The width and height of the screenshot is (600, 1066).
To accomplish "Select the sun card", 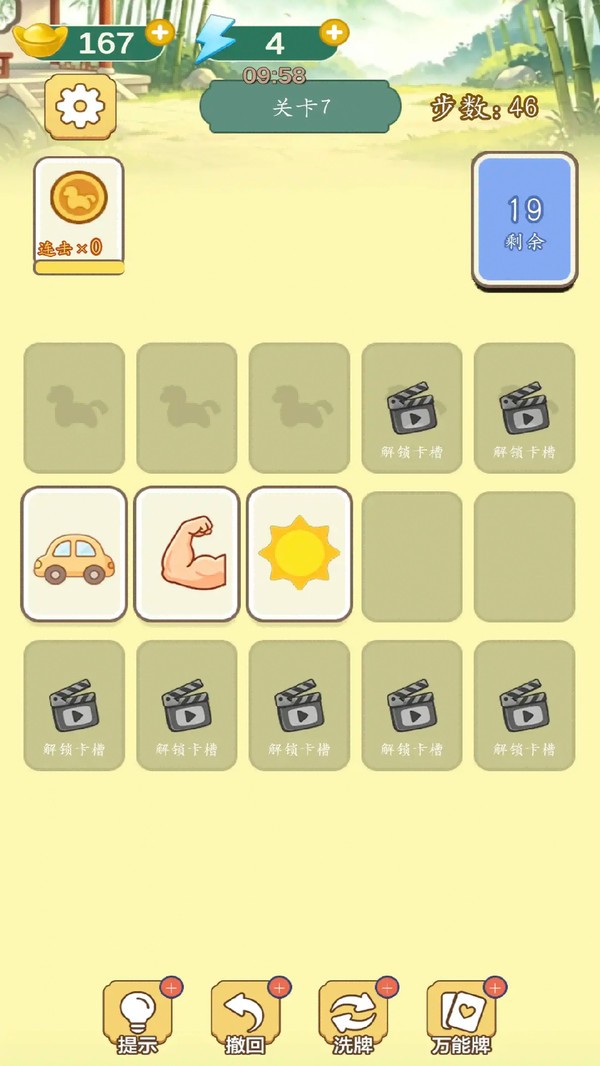I will 299,554.
